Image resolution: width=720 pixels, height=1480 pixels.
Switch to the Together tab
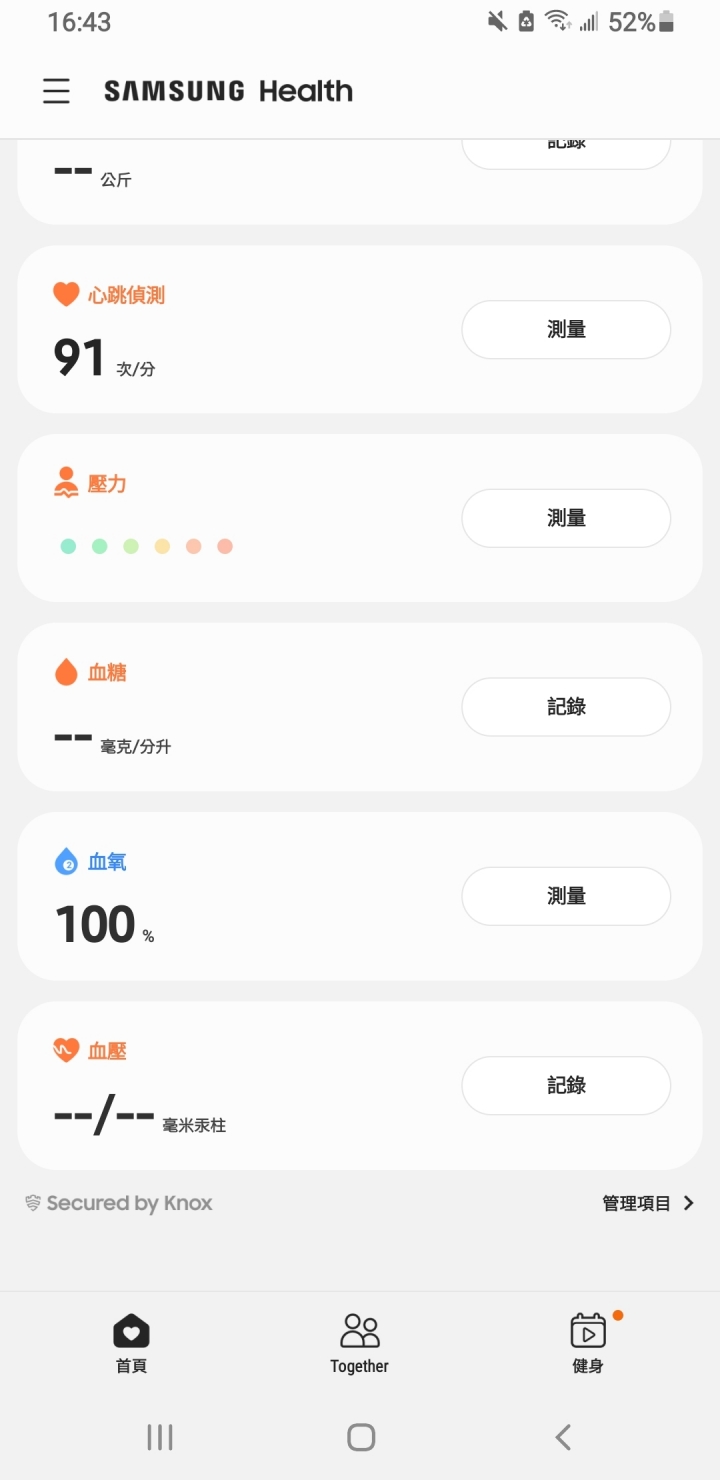[360, 1344]
